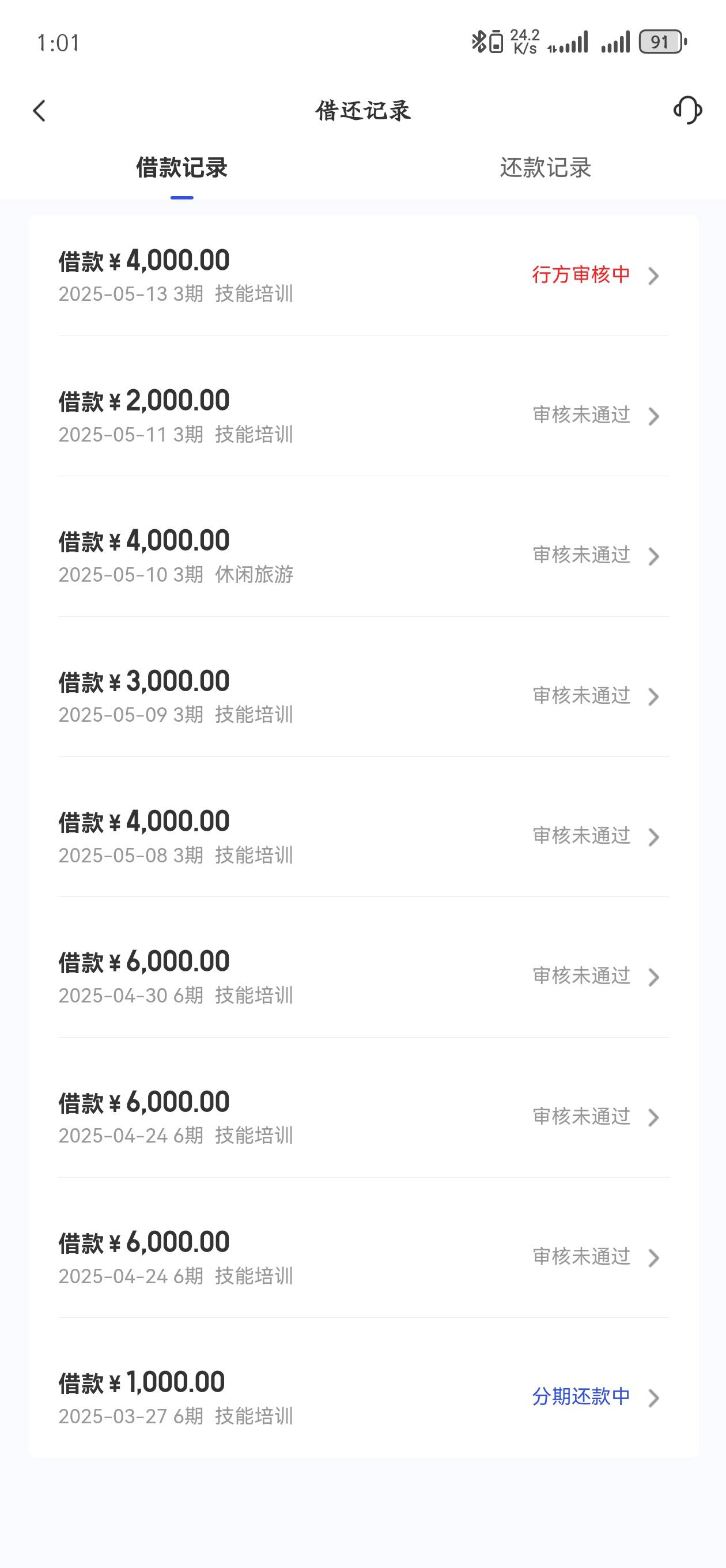Go back using the top-left arrow
Viewport: 726px width, 1568px height.
[x=40, y=111]
